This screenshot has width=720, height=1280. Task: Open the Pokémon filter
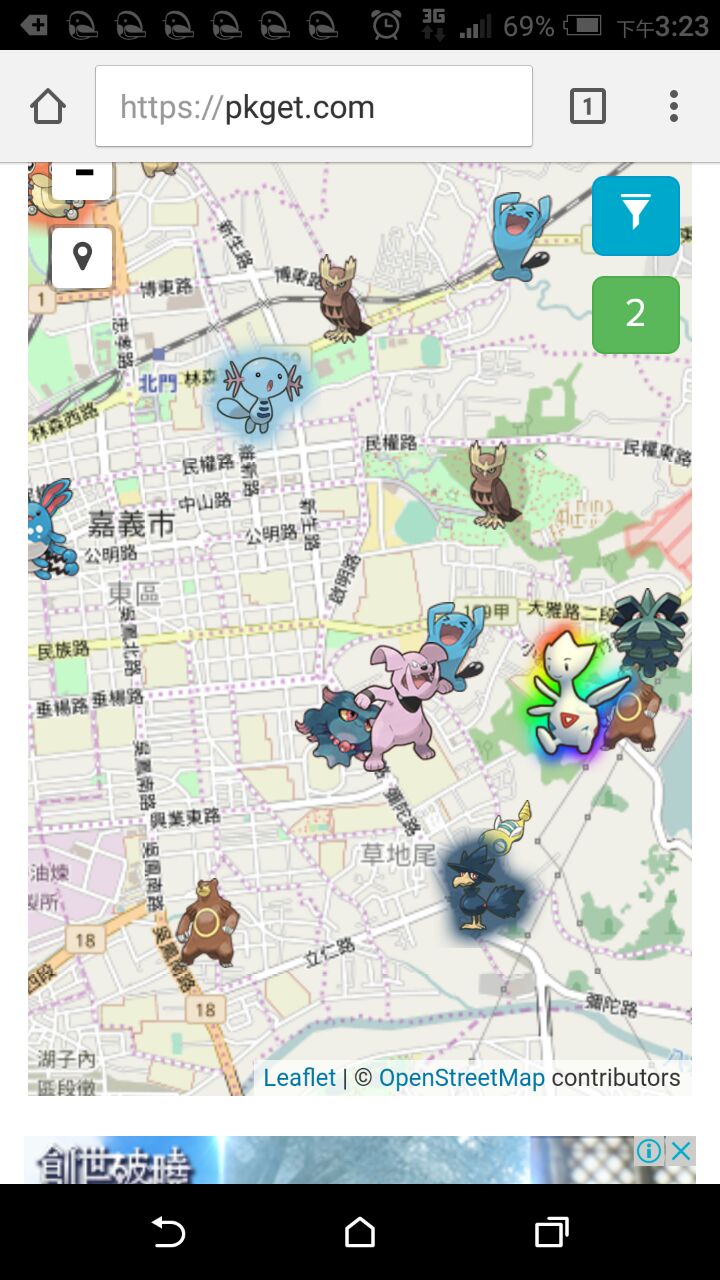[x=636, y=215]
